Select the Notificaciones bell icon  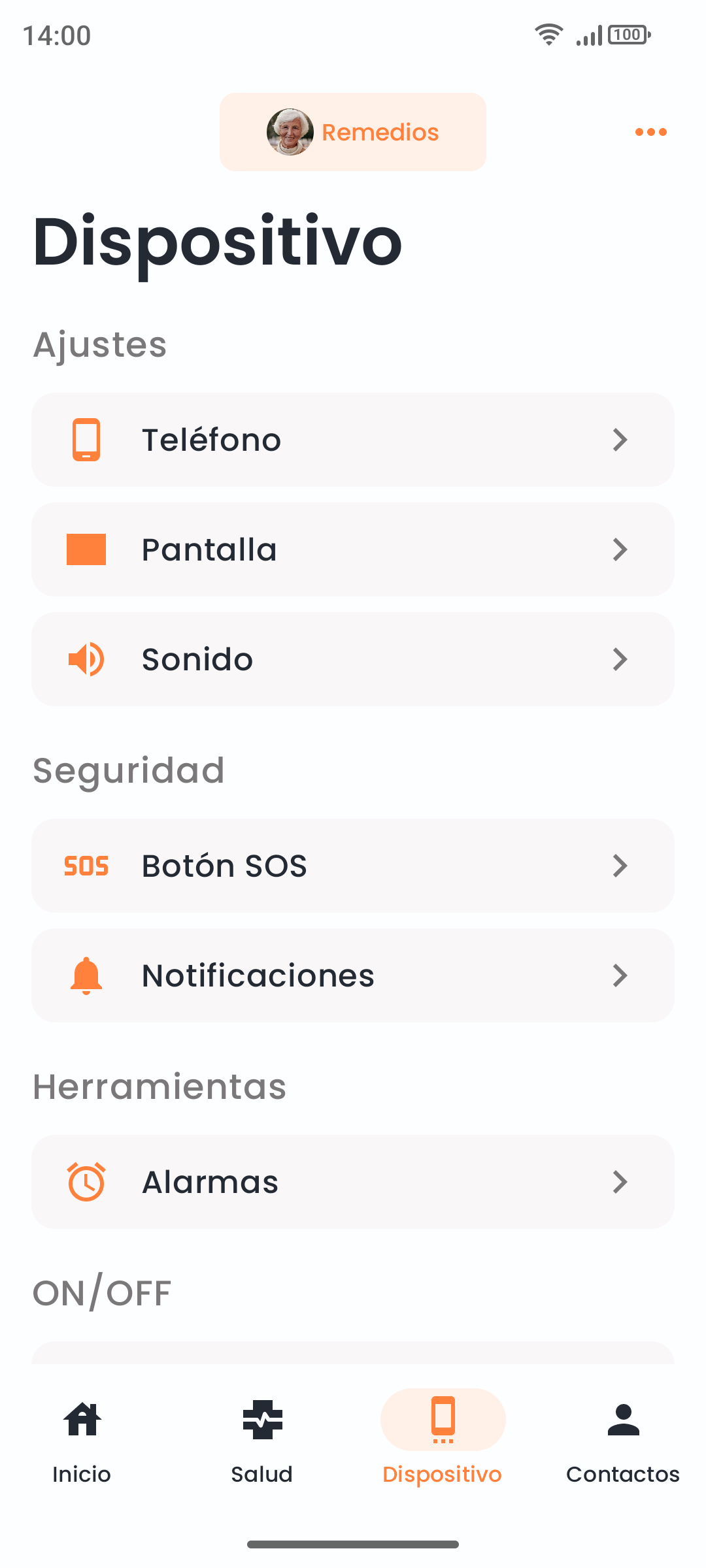point(86,975)
